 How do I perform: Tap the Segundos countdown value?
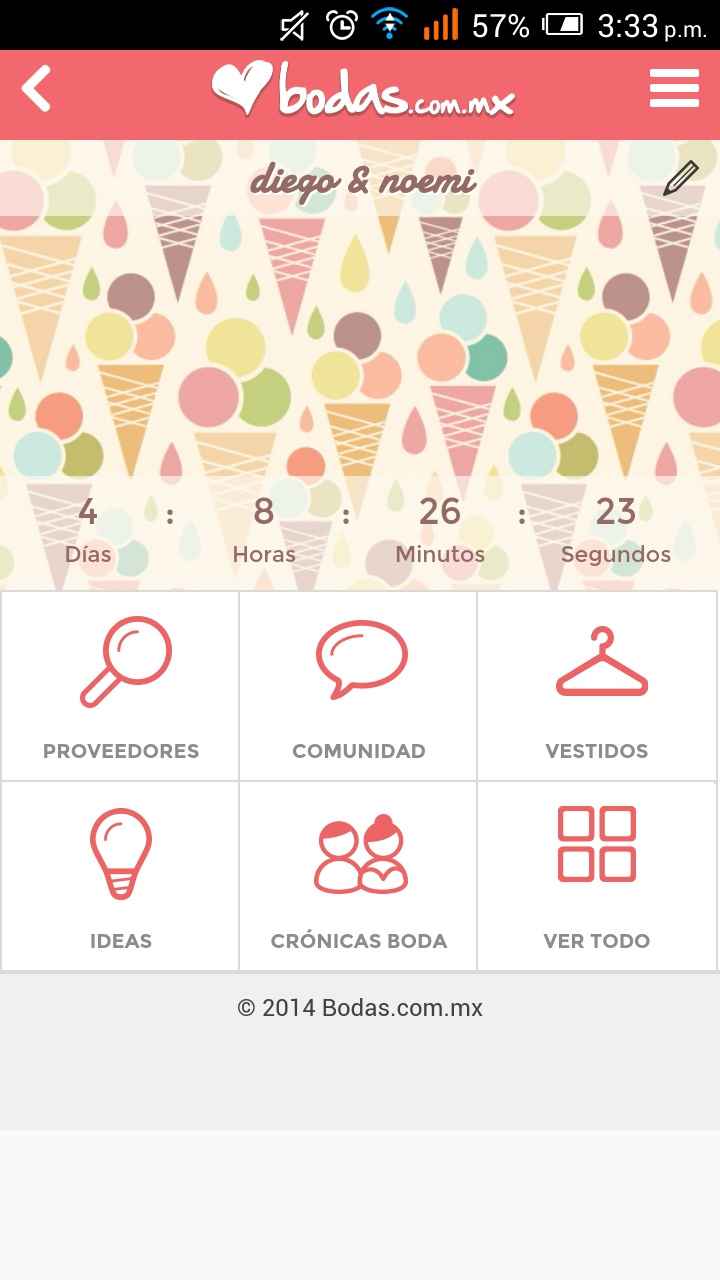[x=616, y=513]
